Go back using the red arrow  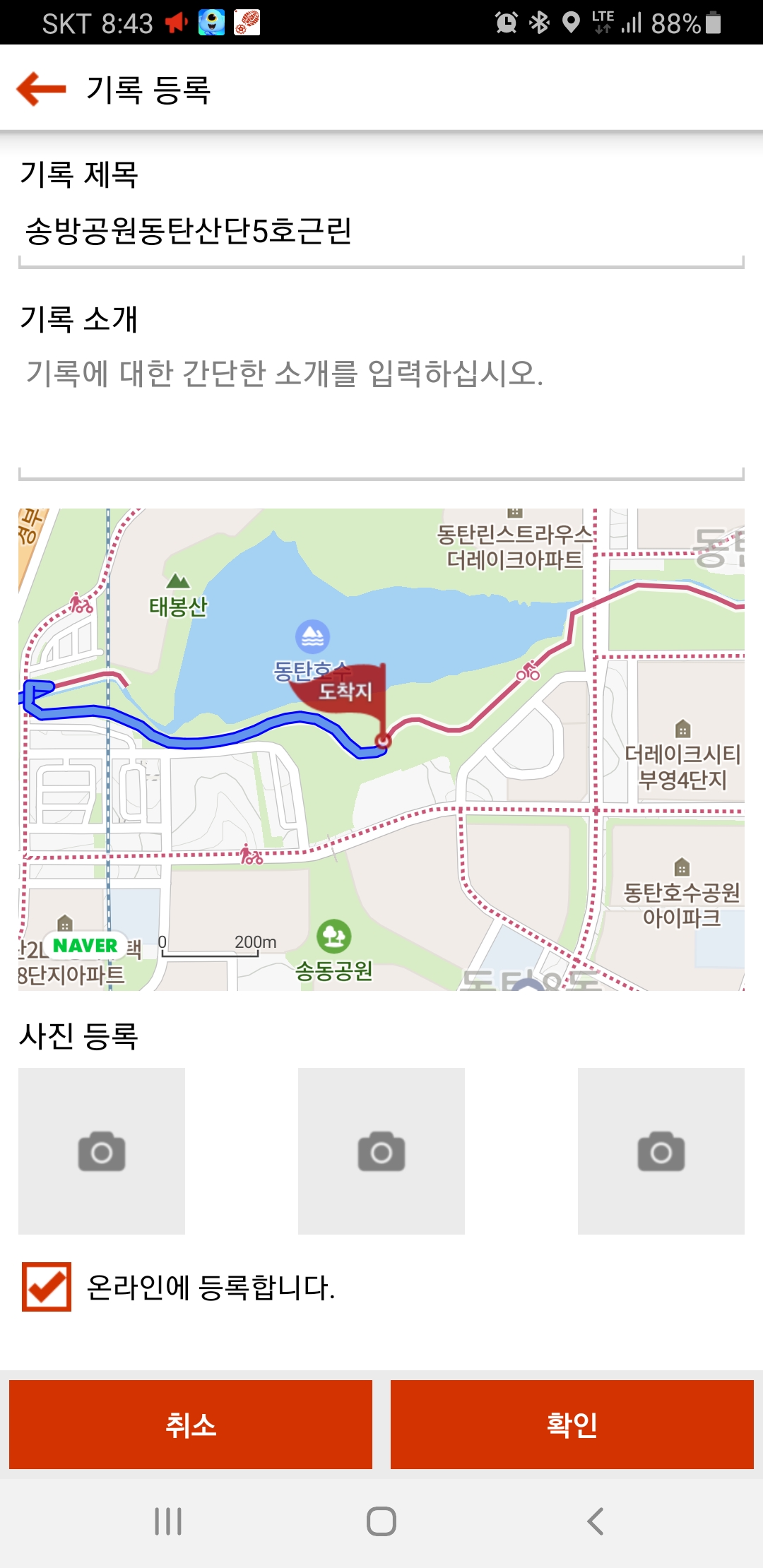(x=41, y=89)
